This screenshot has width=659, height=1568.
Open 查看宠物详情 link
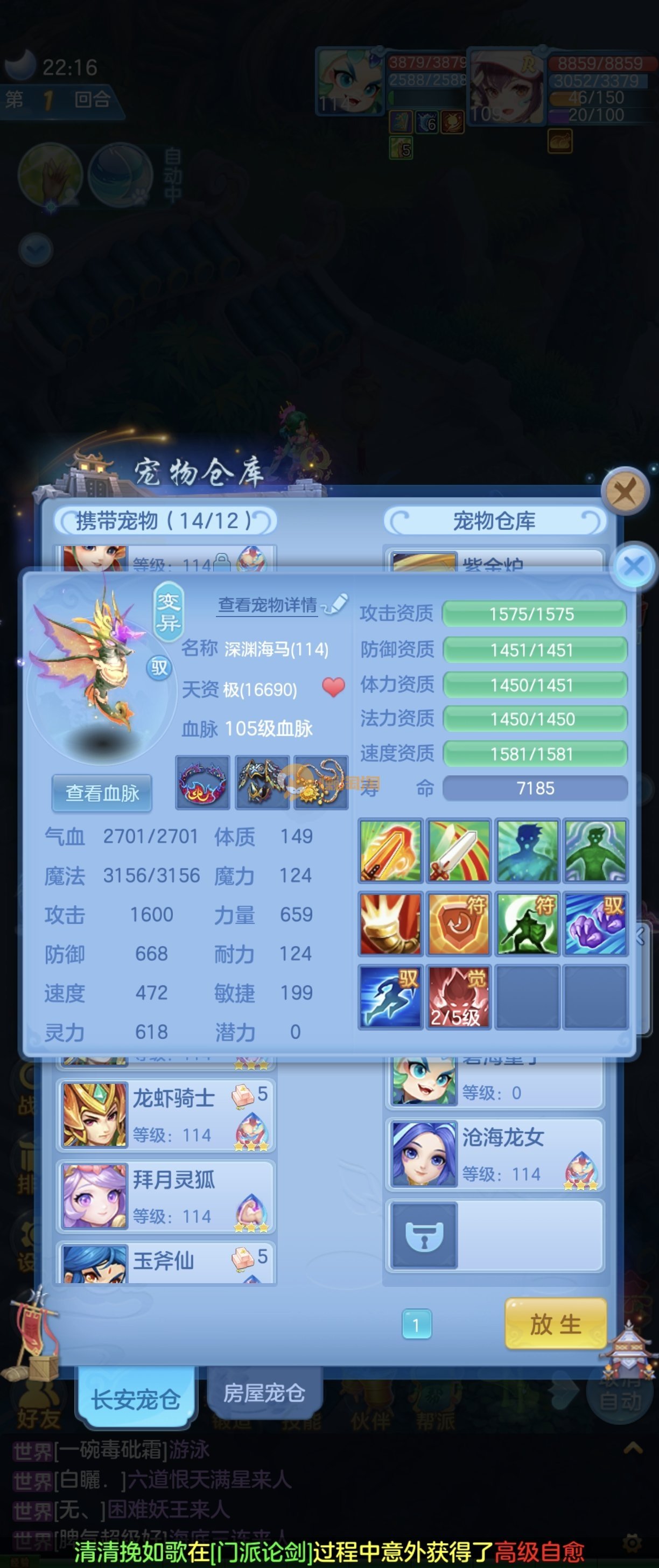[267, 605]
